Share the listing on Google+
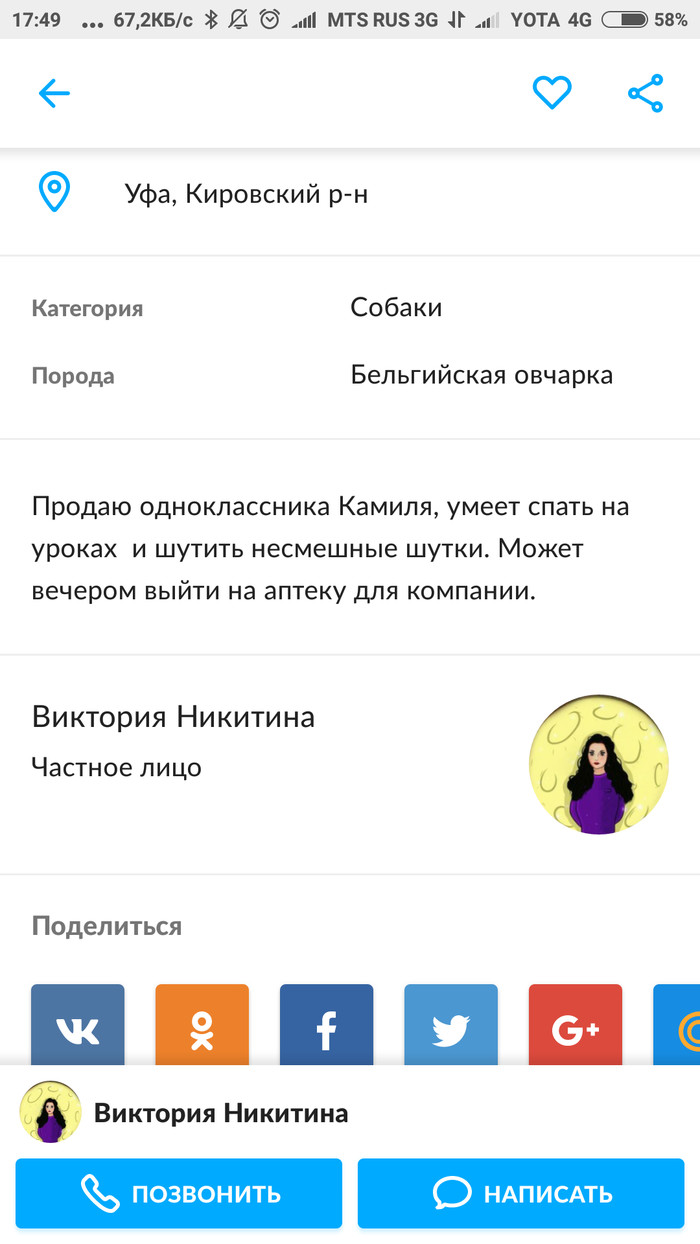The width and height of the screenshot is (700, 1244). [575, 1027]
